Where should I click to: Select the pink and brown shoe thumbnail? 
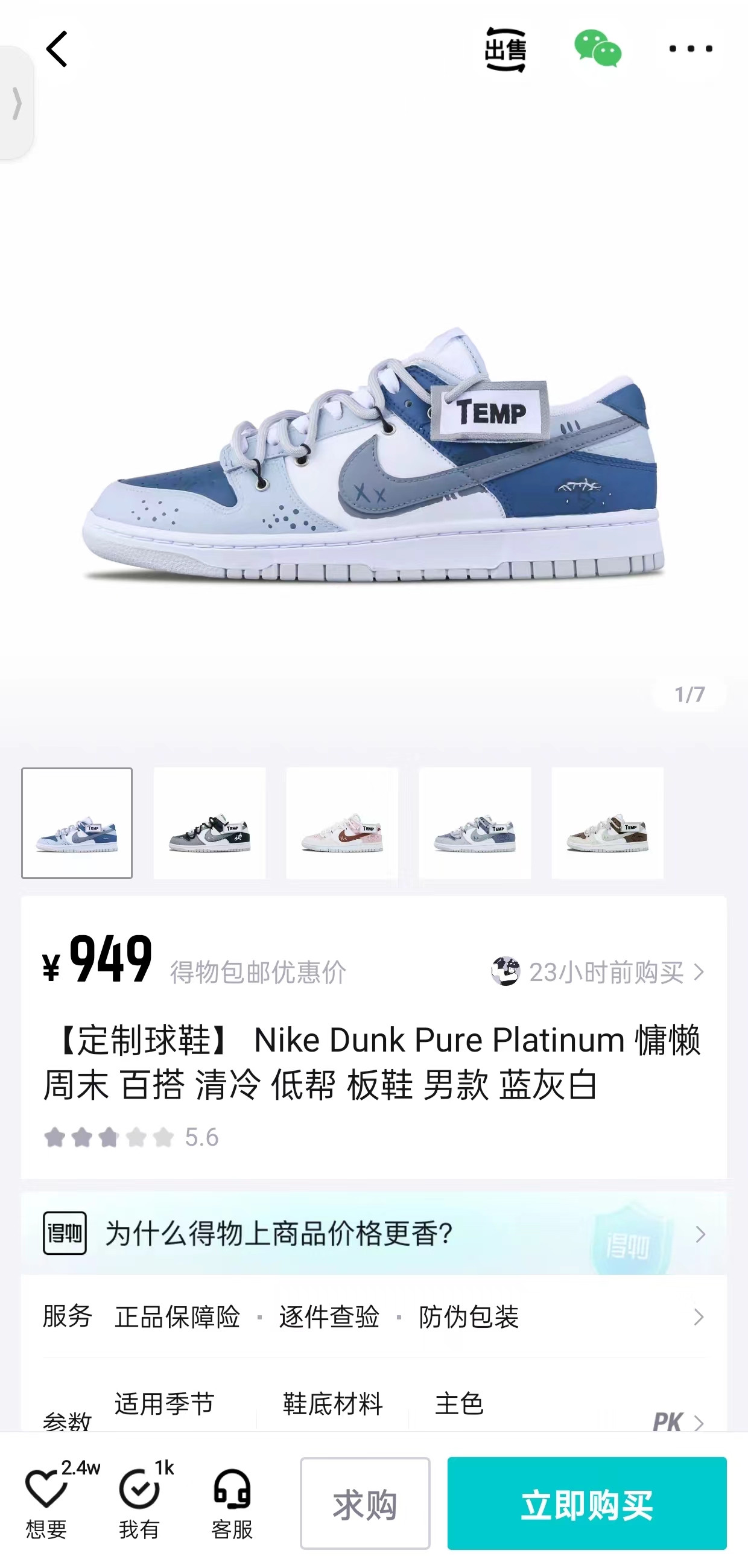(342, 823)
